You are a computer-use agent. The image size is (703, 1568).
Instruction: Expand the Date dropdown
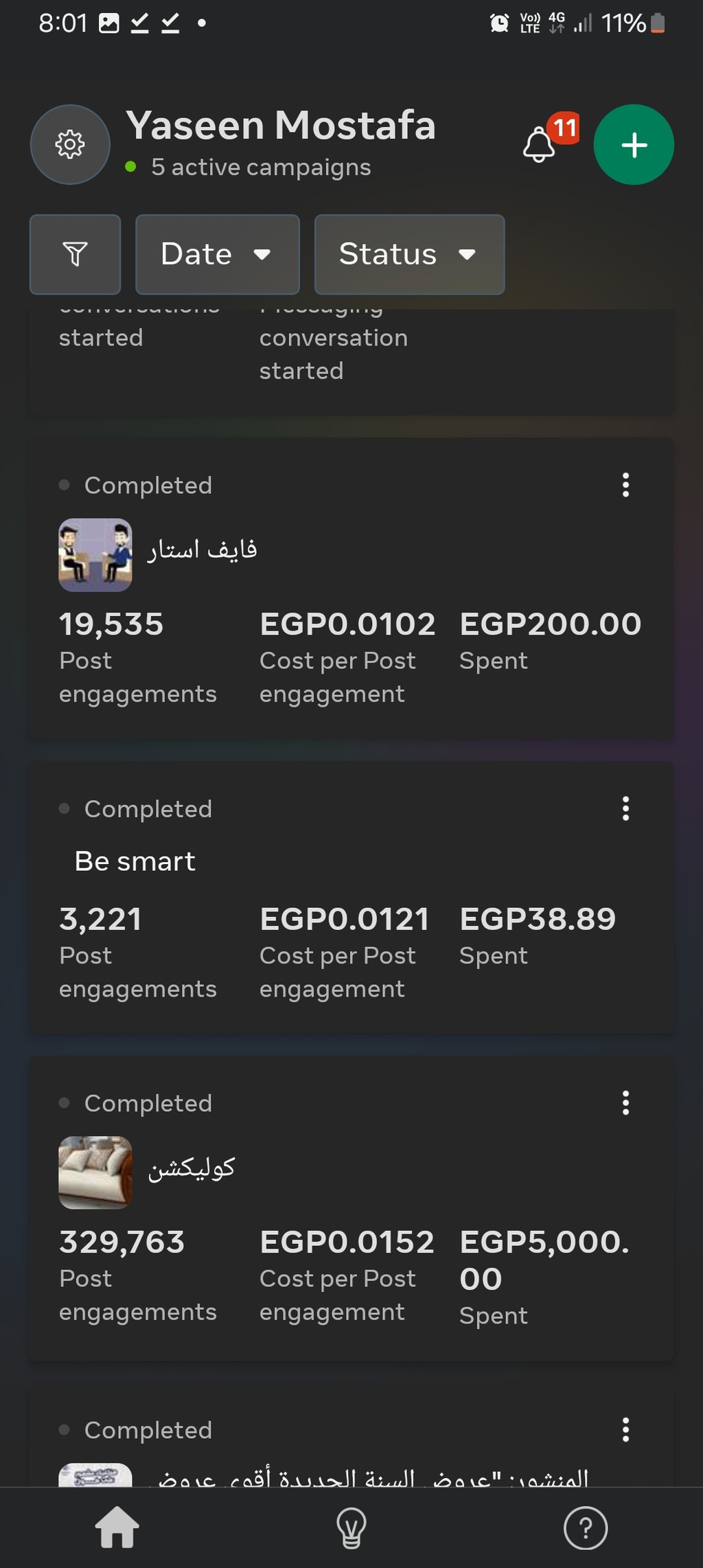pyautogui.click(x=218, y=254)
